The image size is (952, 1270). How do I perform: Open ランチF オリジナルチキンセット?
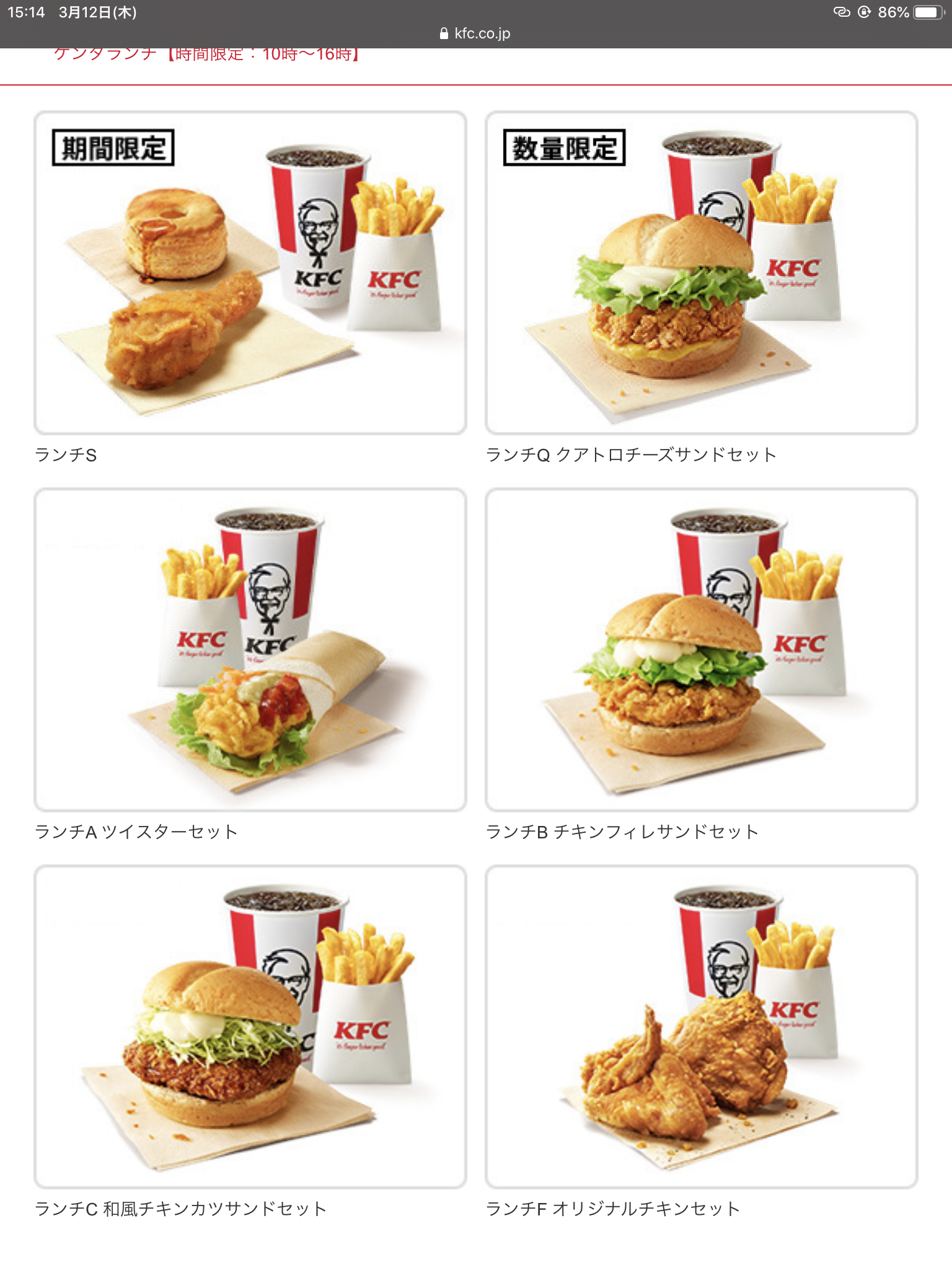[x=701, y=1026]
